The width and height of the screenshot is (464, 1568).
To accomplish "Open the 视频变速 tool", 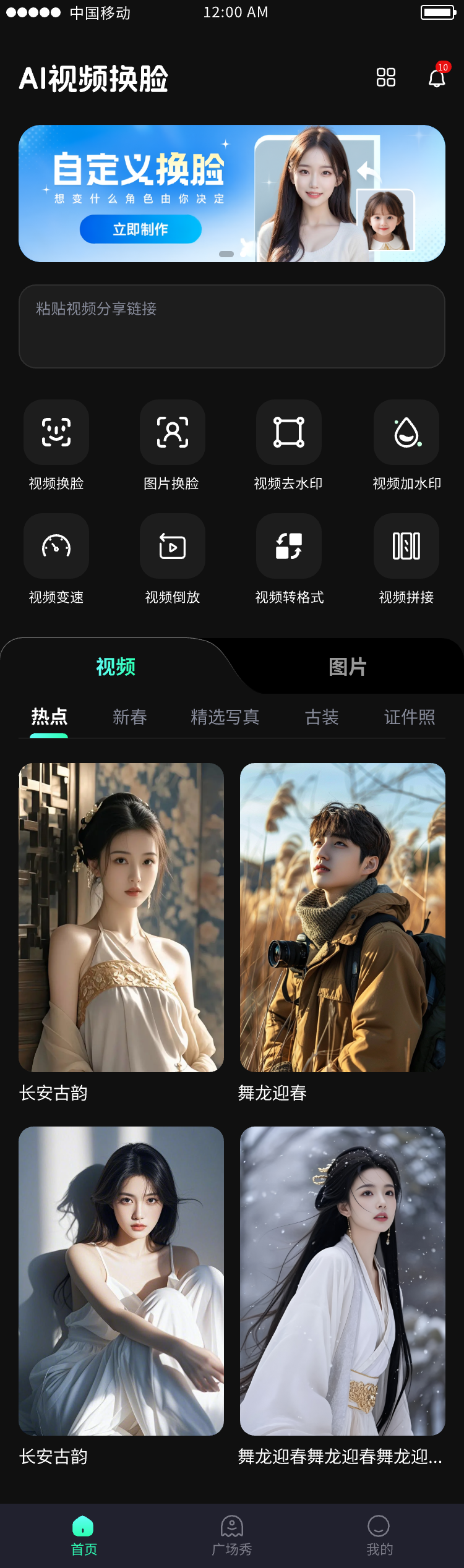I will pos(56,546).
